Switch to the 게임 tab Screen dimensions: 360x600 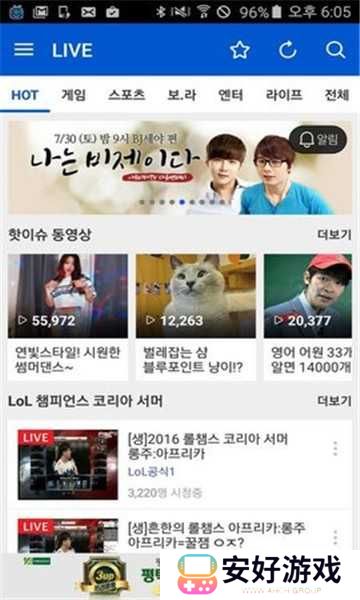click(x=73, y=95)
